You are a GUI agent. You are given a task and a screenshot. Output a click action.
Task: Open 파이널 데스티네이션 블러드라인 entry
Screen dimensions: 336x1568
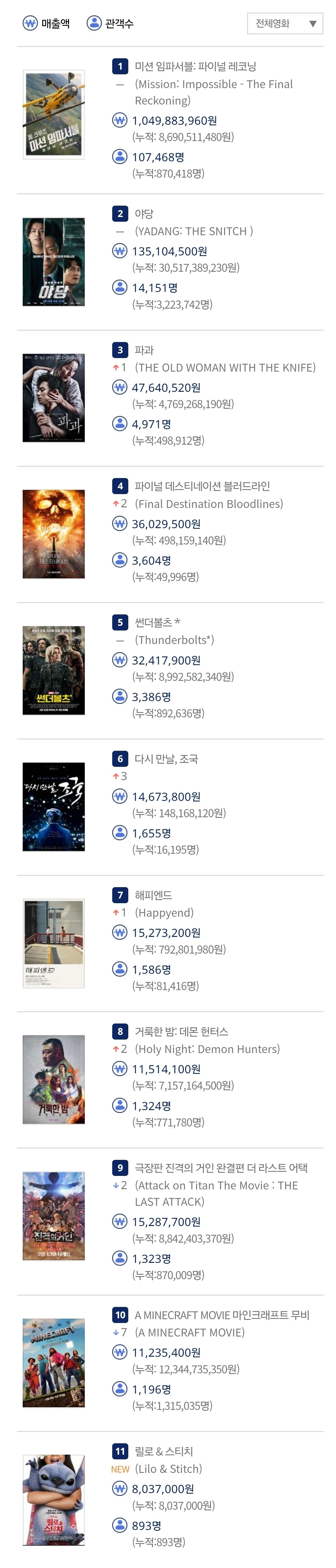(202, 486)
